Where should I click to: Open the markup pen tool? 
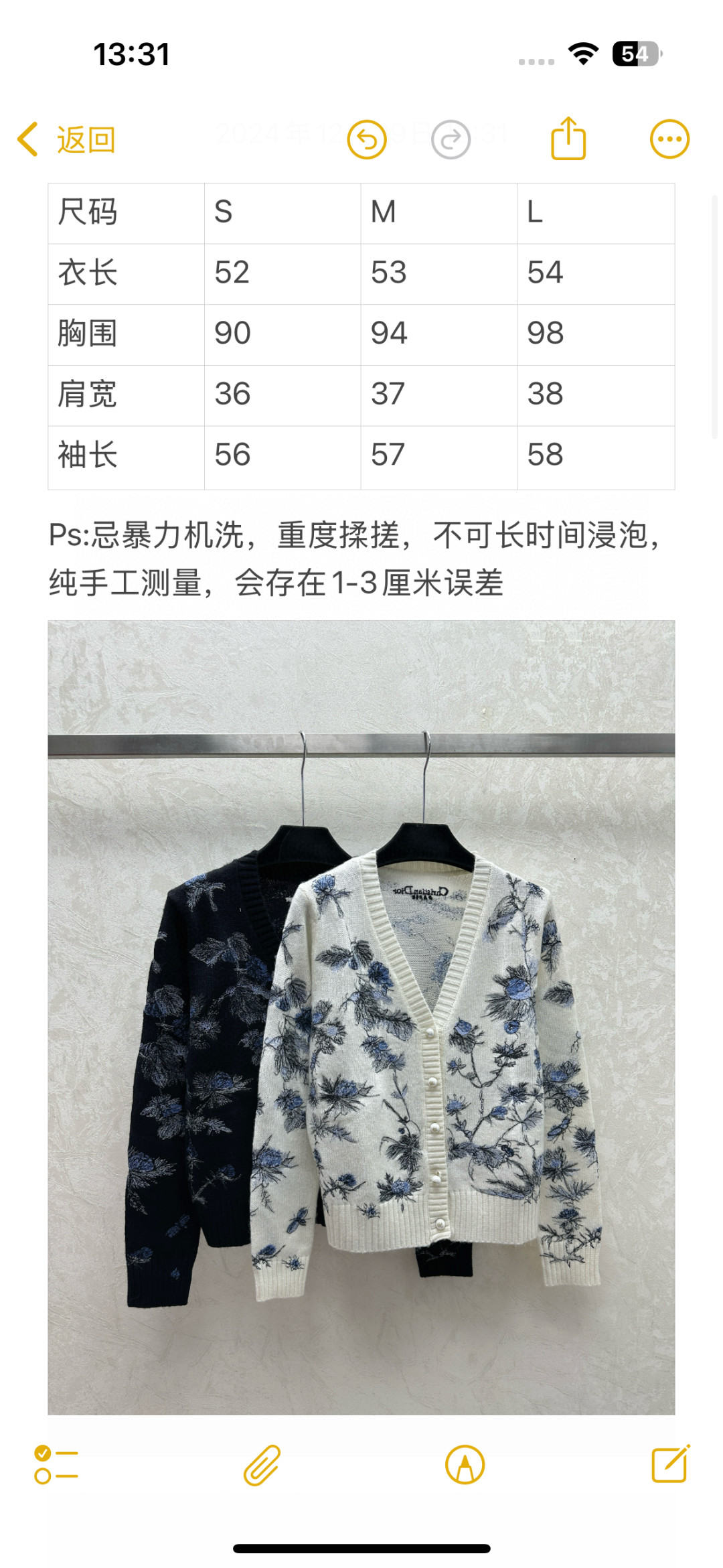pos(465,1465)
